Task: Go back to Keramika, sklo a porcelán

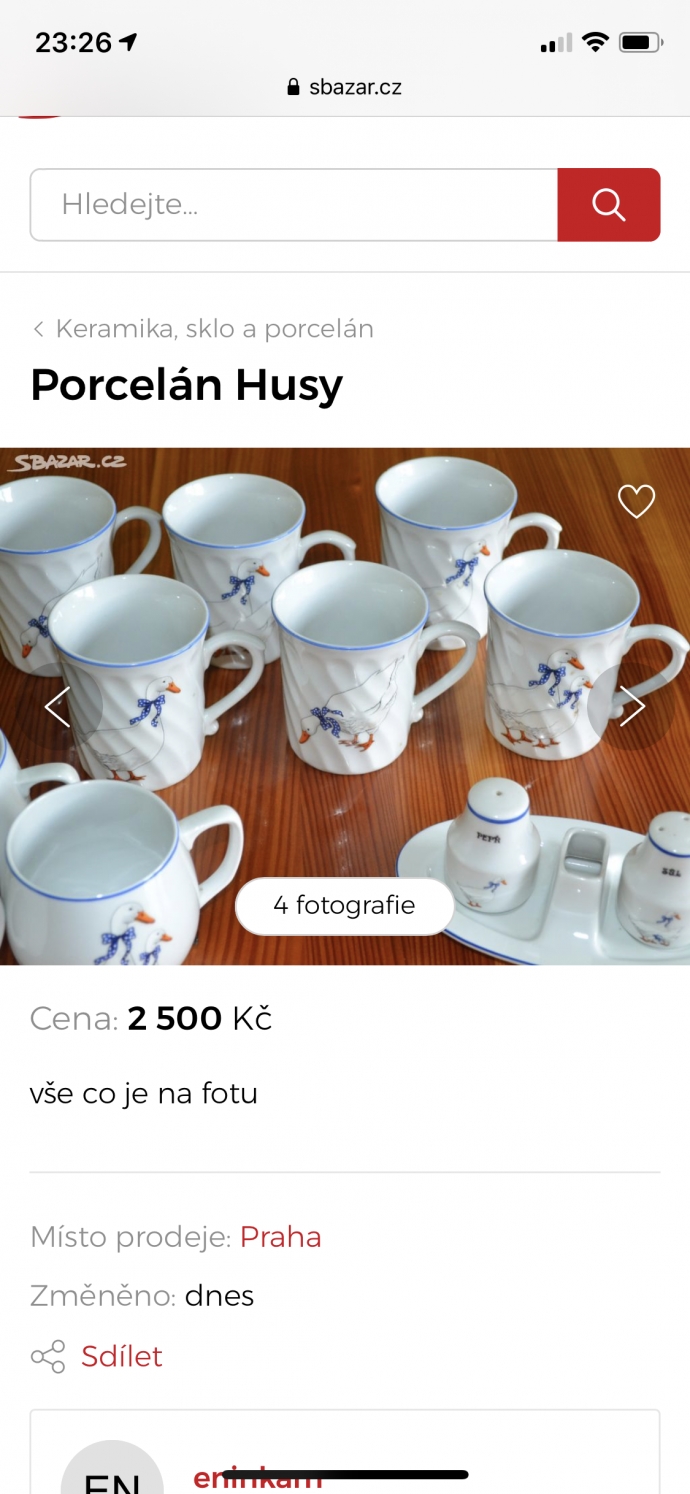Action: pos(204,329)
